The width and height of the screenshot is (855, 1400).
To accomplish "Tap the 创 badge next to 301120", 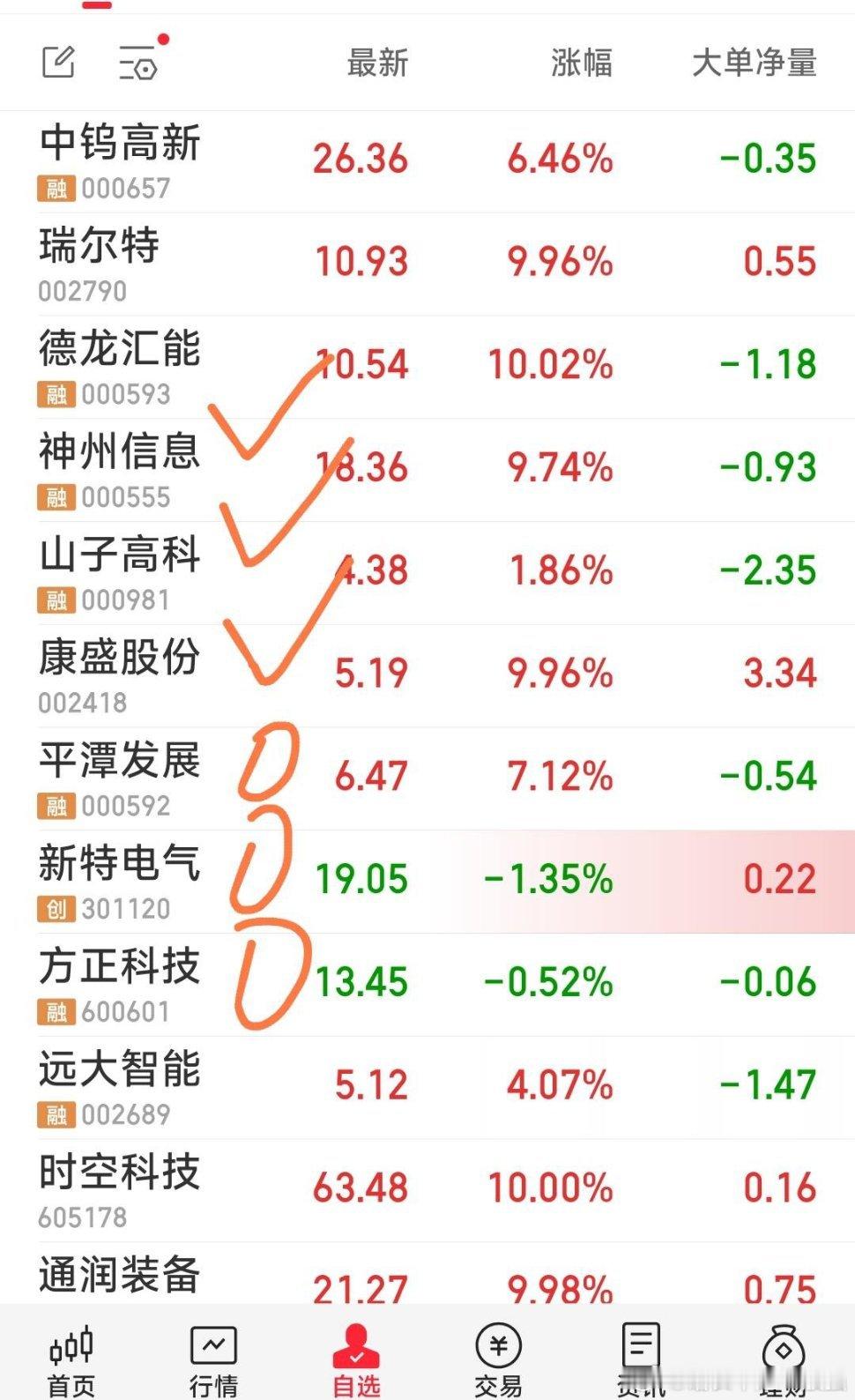I will [x=55, y=907].
